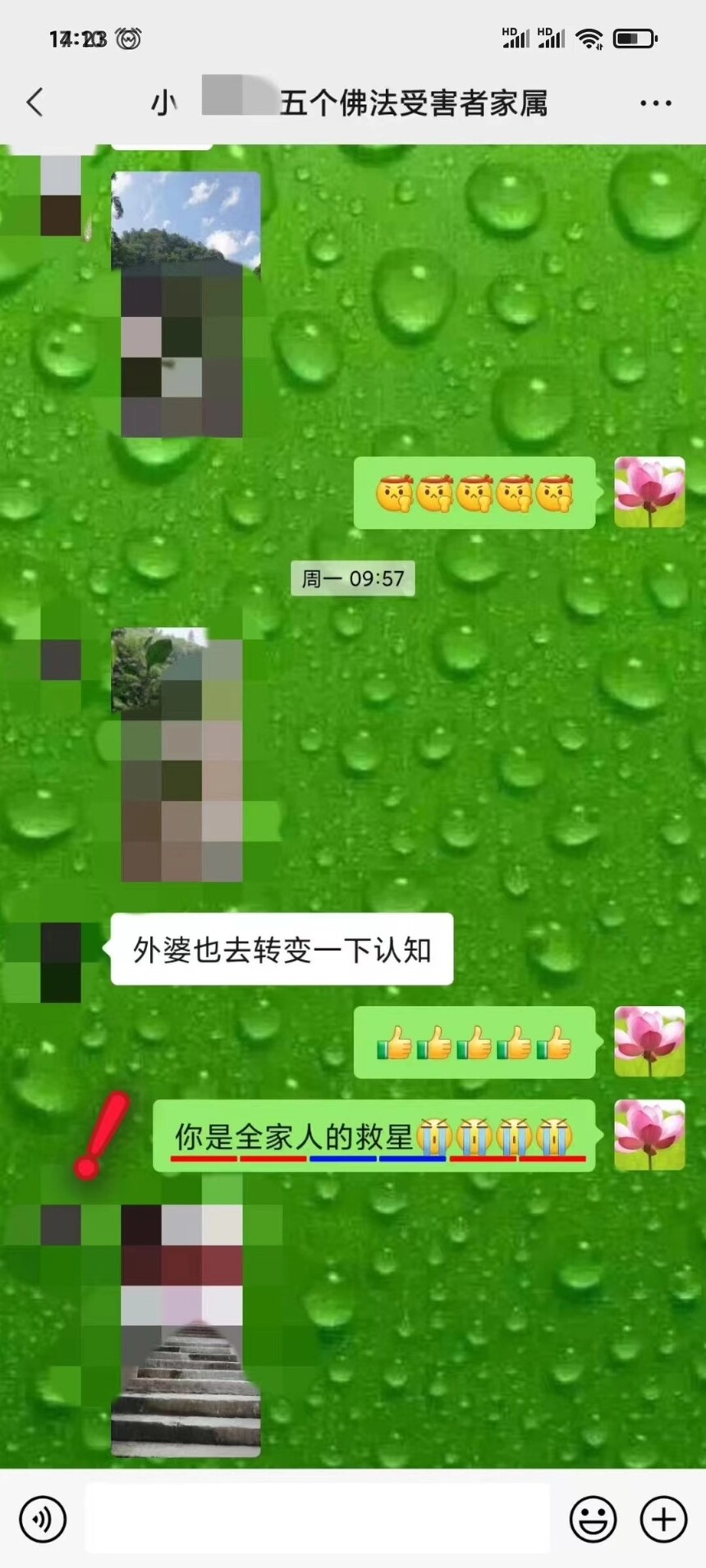Open the chat's three-dot menu

click(x=655, y=103)
